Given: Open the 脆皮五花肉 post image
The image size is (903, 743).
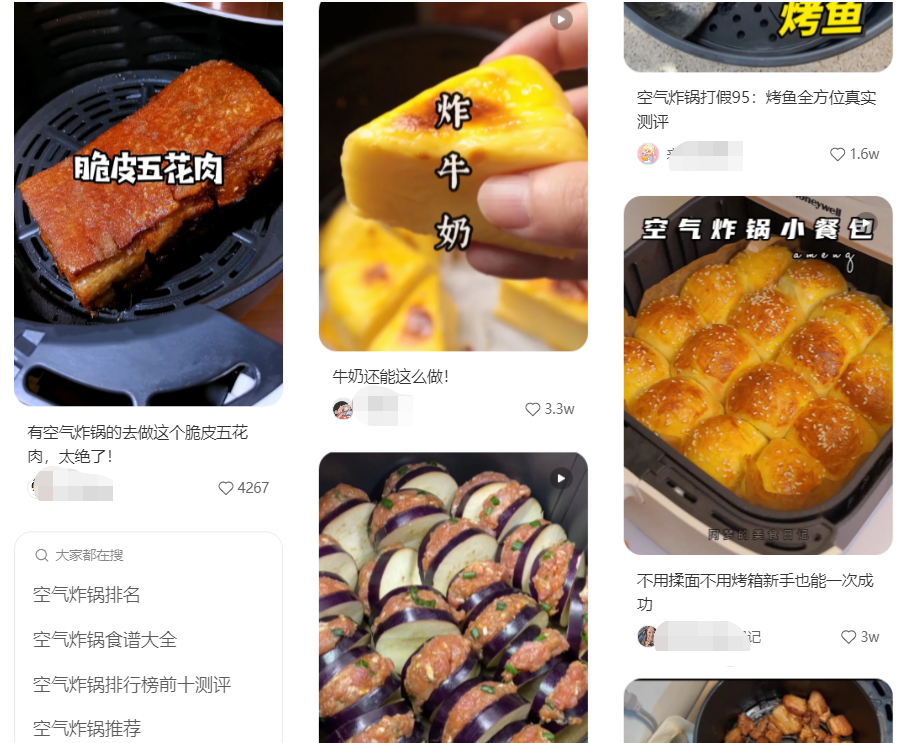Looking at the screenshot, I should [x=148, y=203].
